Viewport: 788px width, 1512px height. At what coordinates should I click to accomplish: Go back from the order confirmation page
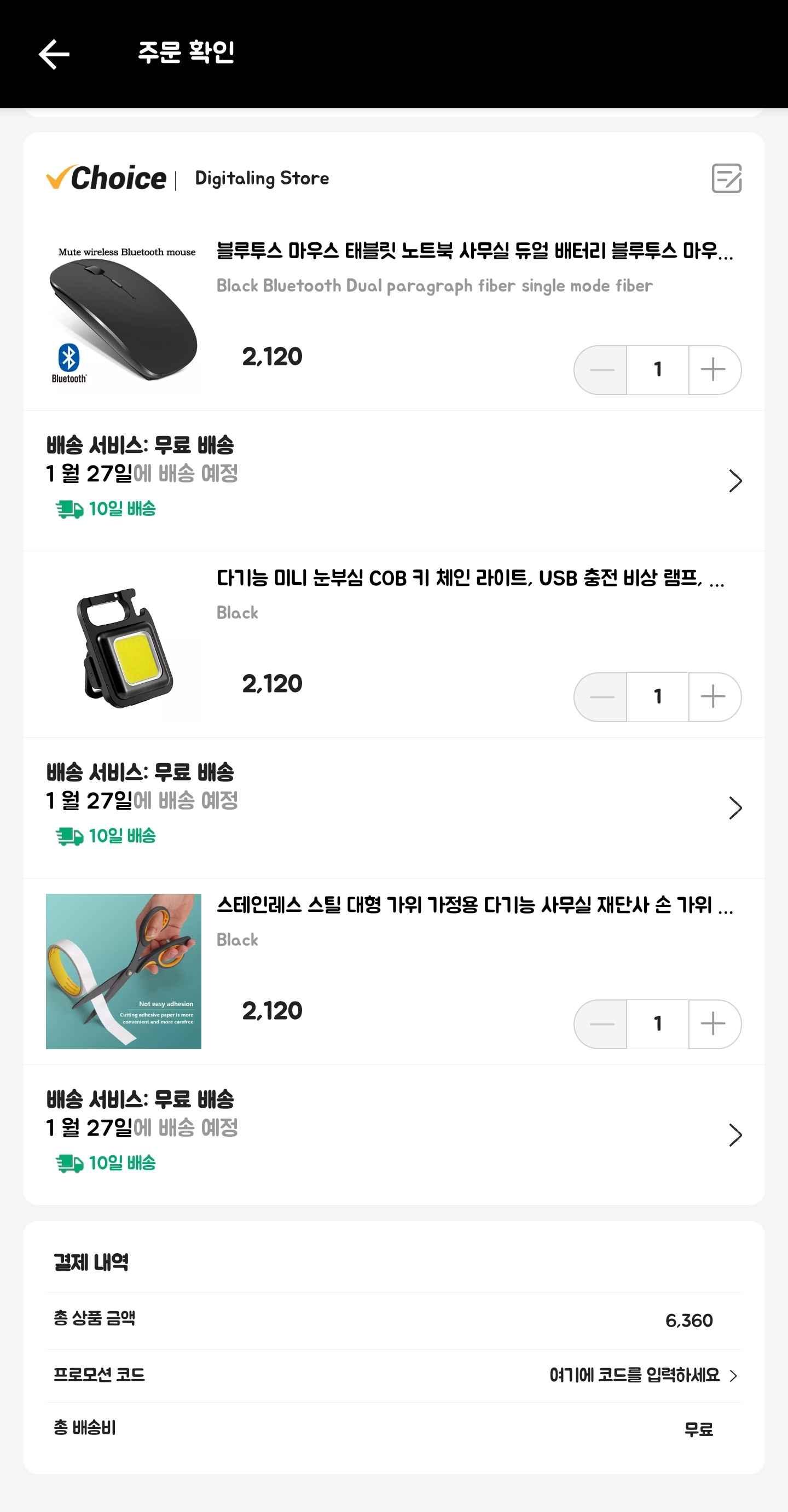click(x=54, y=54)
